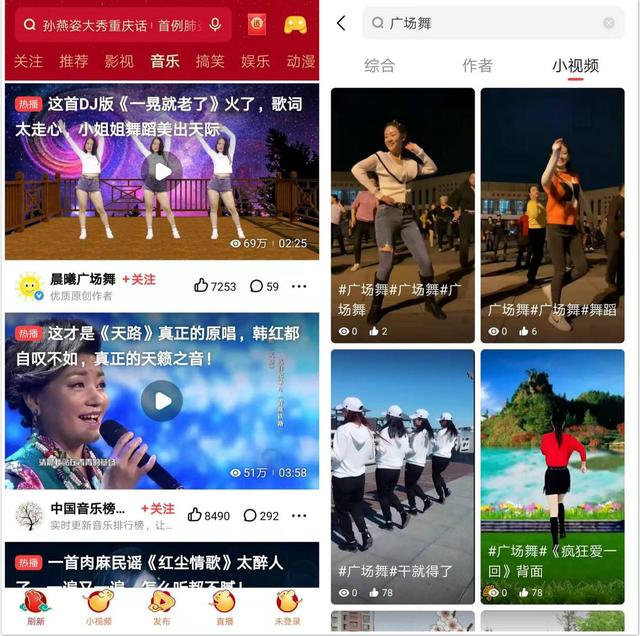Image resolution: width=640 pixels, height=636 pixels.
Task: Start voice search with the microphone
Action: (215, 24)
